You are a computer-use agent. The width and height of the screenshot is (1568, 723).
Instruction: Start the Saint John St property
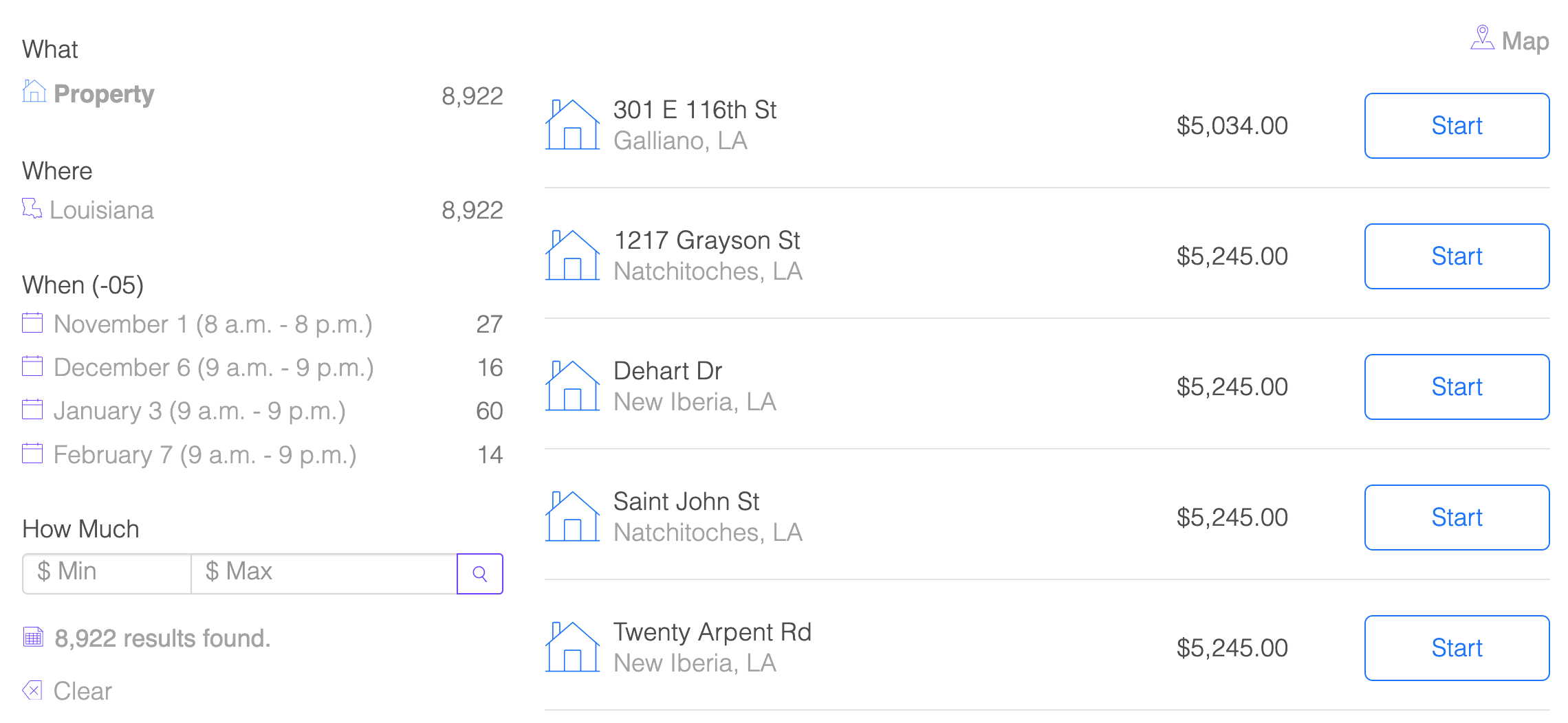pyautogui.click(x=1456, y=518)
